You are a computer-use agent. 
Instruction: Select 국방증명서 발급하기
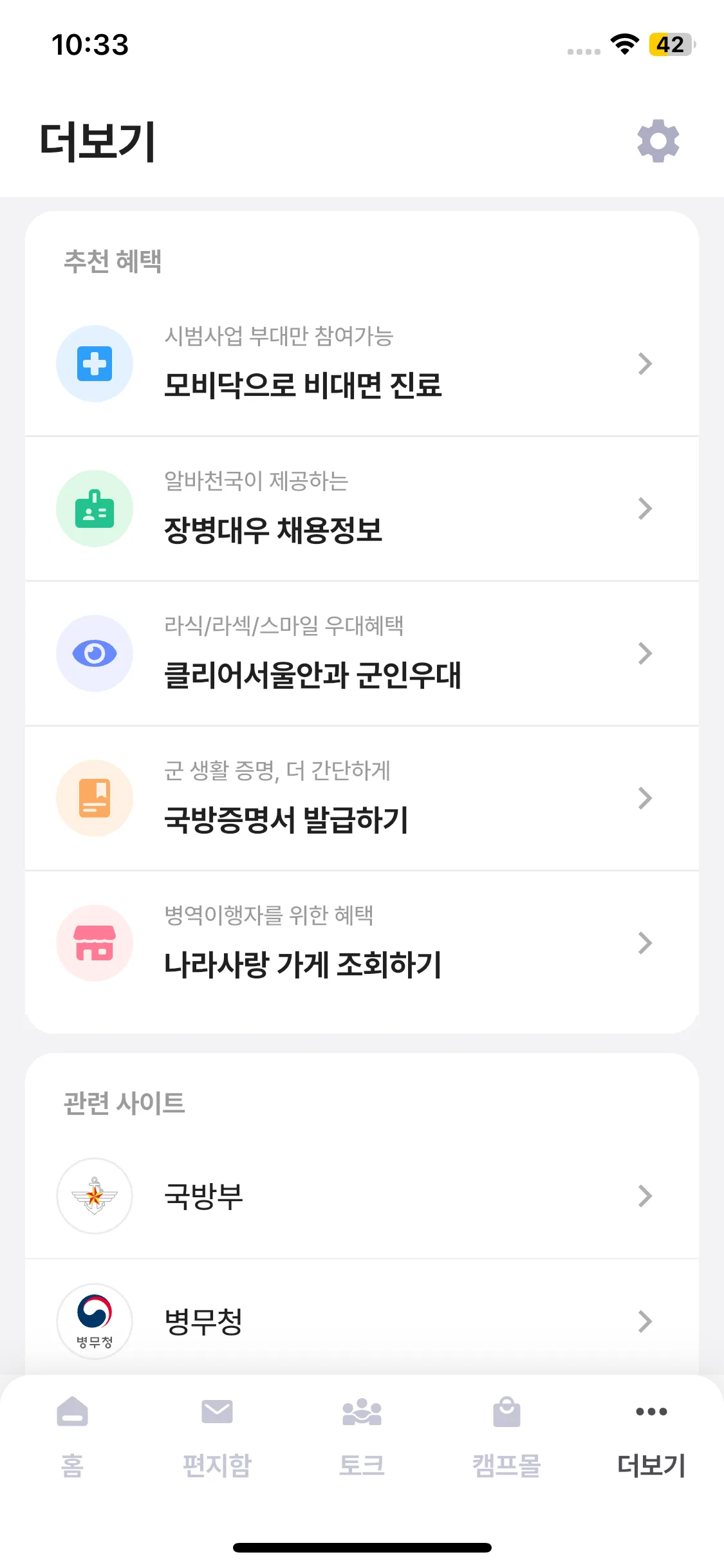pyautogui.click(x=362, y=799)
